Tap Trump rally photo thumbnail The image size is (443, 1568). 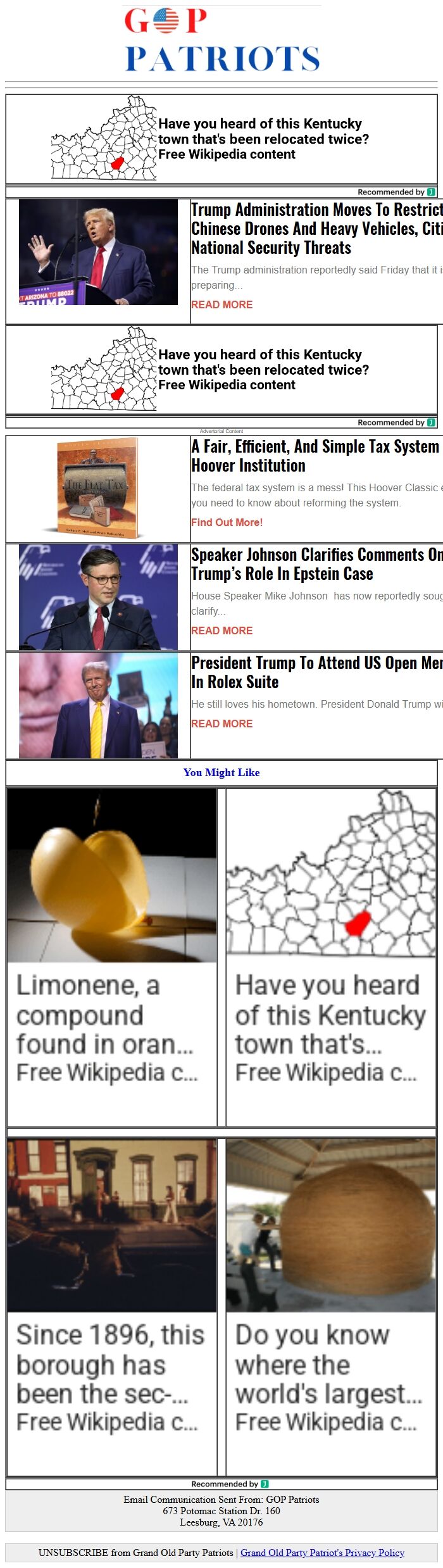[x=98, y=252]
